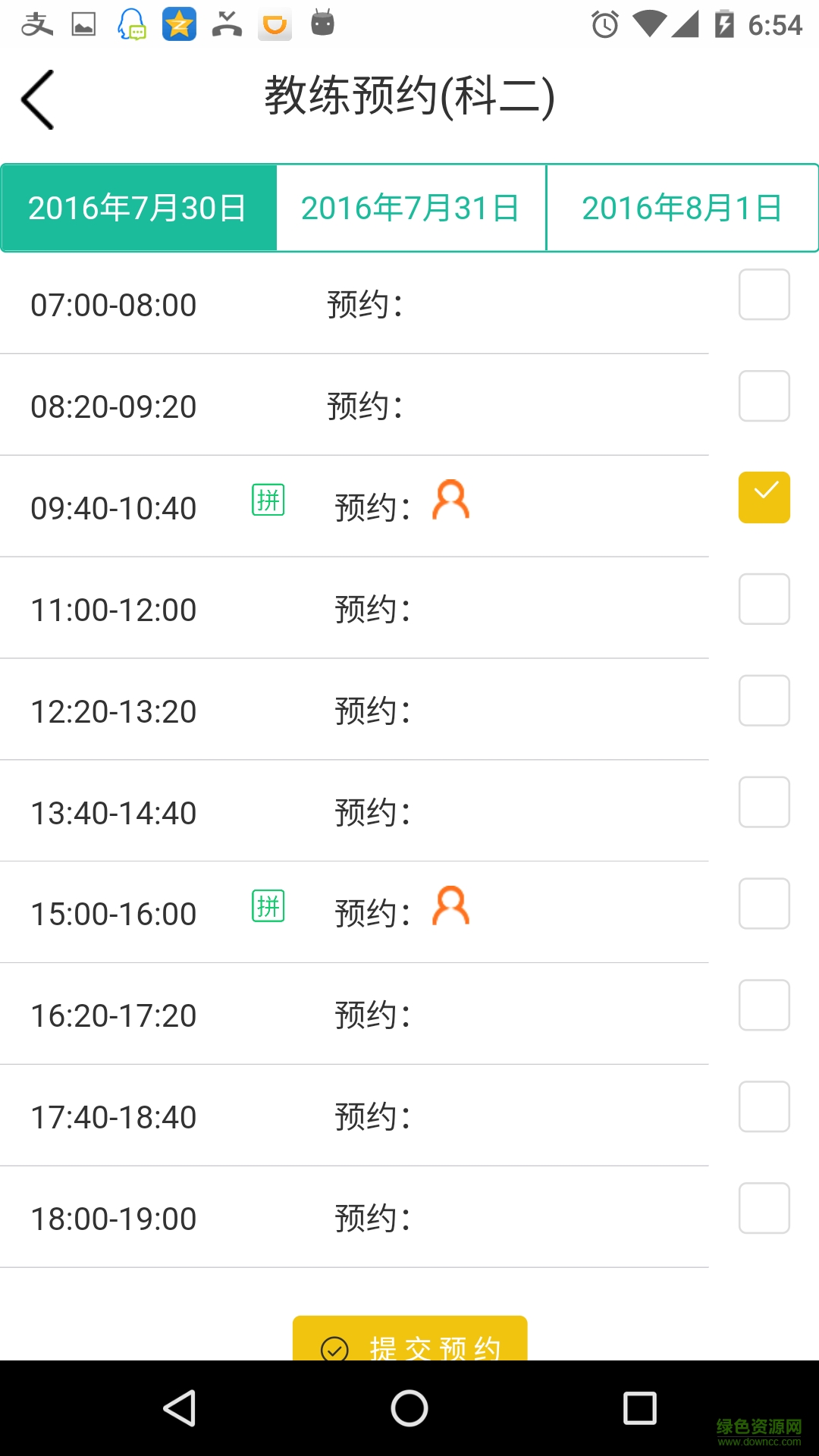Image resolution: width=819 pixels, height=1456 pixels.
Task: Tap the 拼 carpool badge beside 09:40-10:40
Action: (267, 500)
